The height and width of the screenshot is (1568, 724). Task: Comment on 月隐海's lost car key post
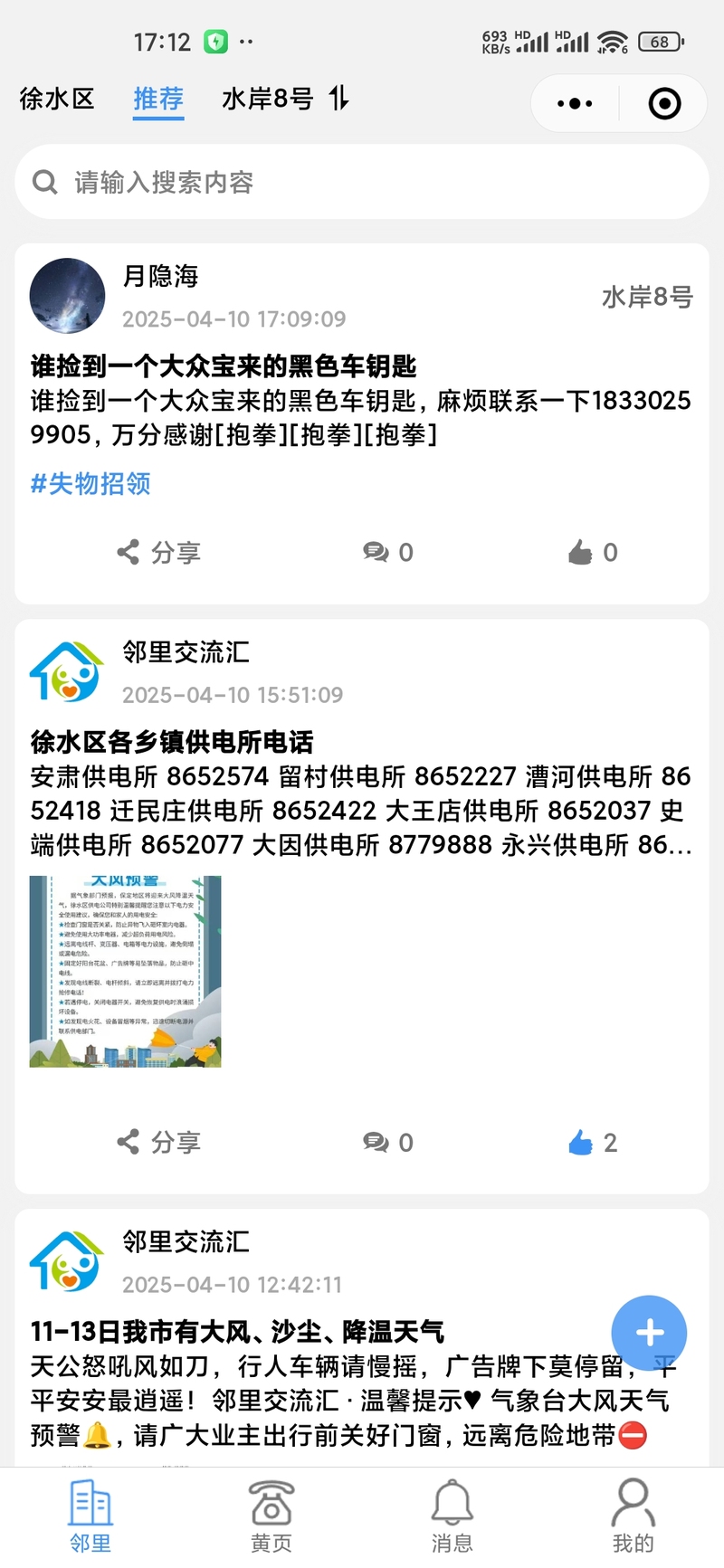387,553
